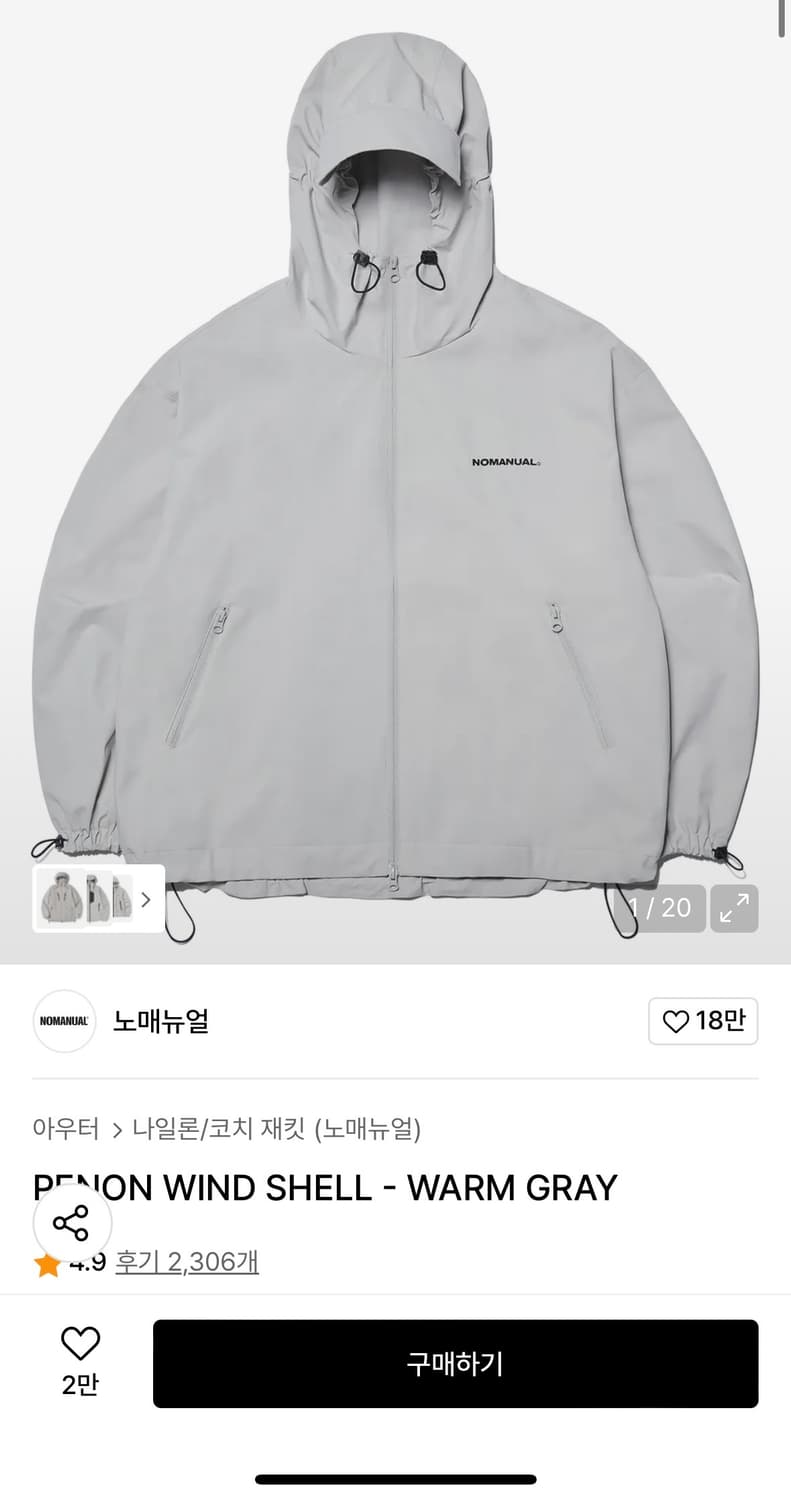Select the first product thumbnail
791x1500 pixels.
tap(60, 898)
